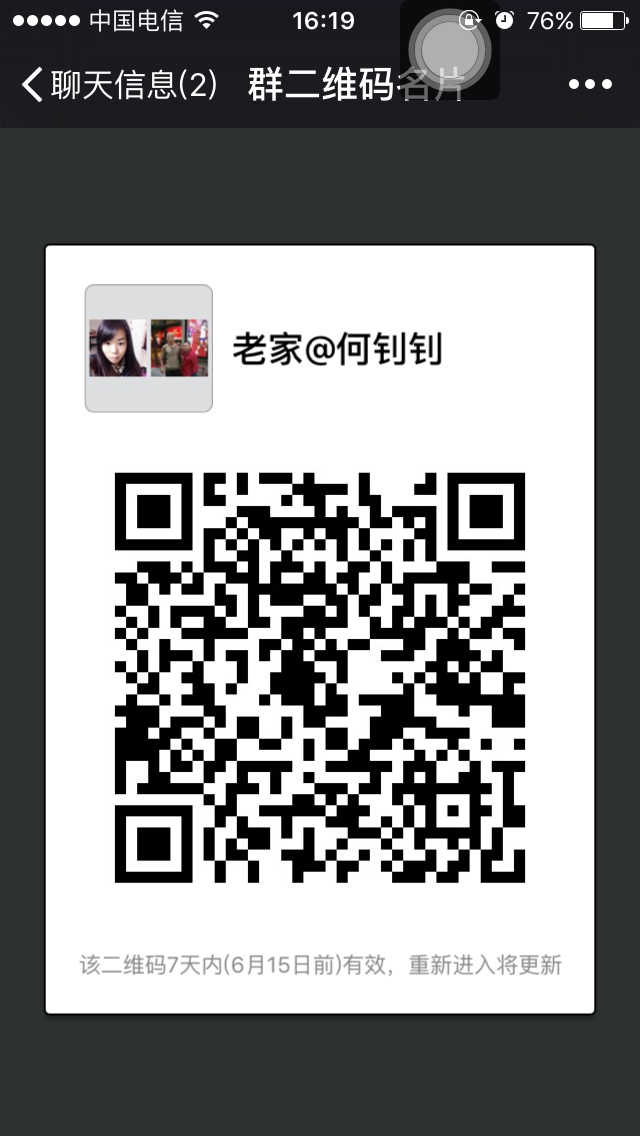Open the three-dot overflow menu
The image size is (640, 1136).
click(590, 86)
